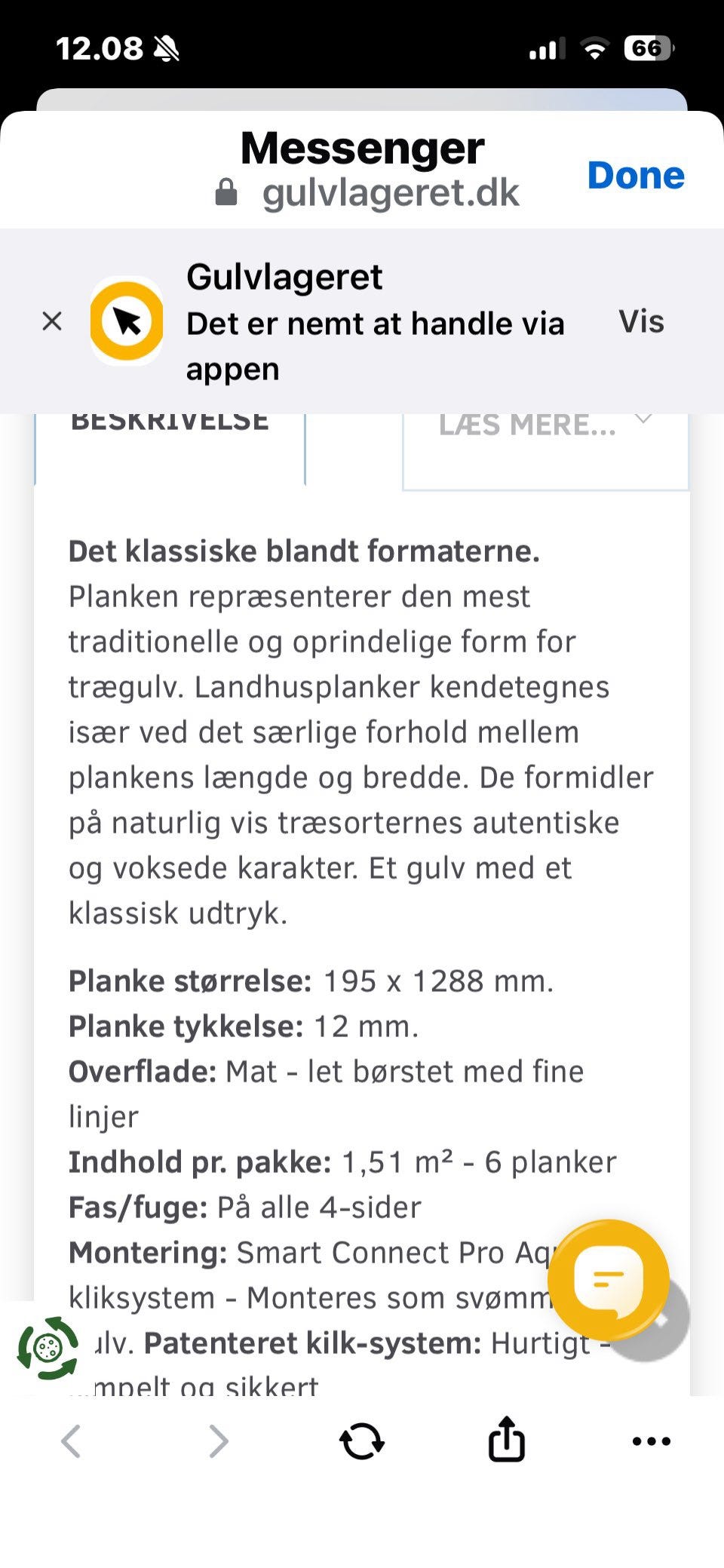Tap Done to close the browser
724x1568 pixels.
click(636, 175)
